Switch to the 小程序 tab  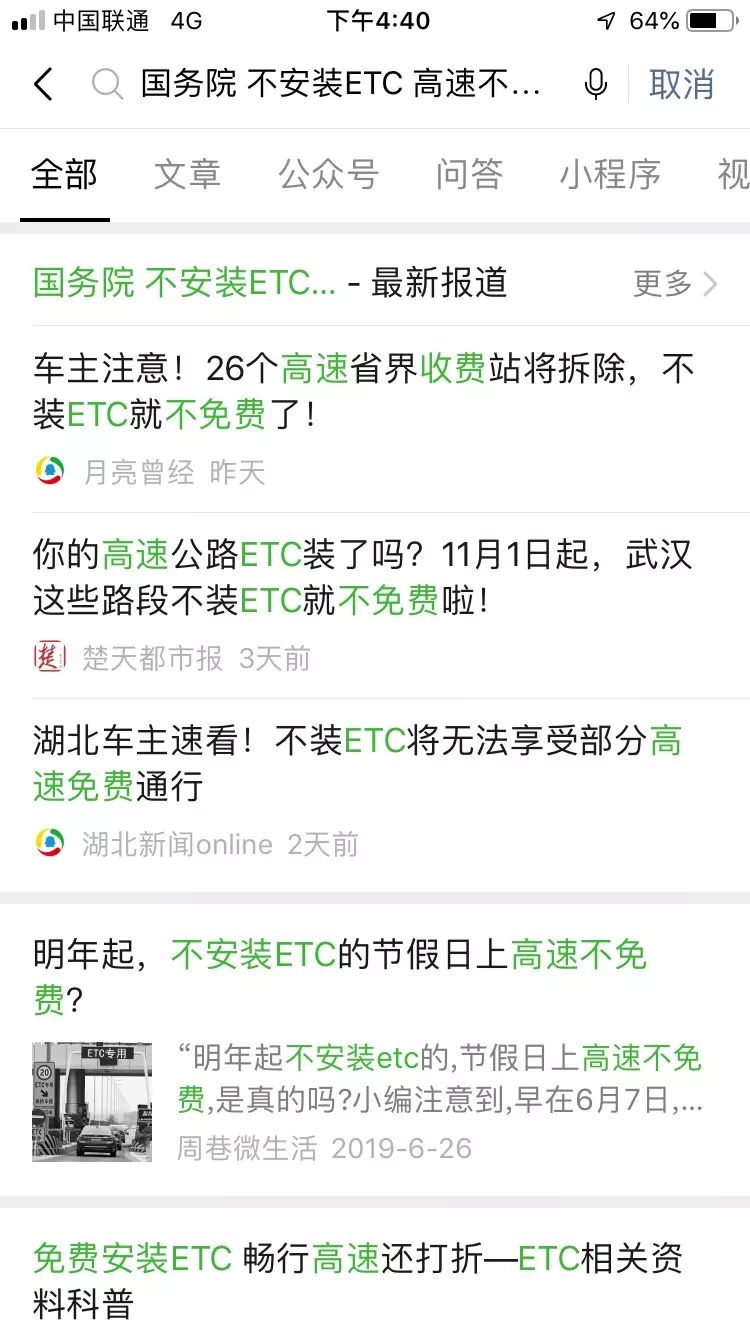click(611, 176)
